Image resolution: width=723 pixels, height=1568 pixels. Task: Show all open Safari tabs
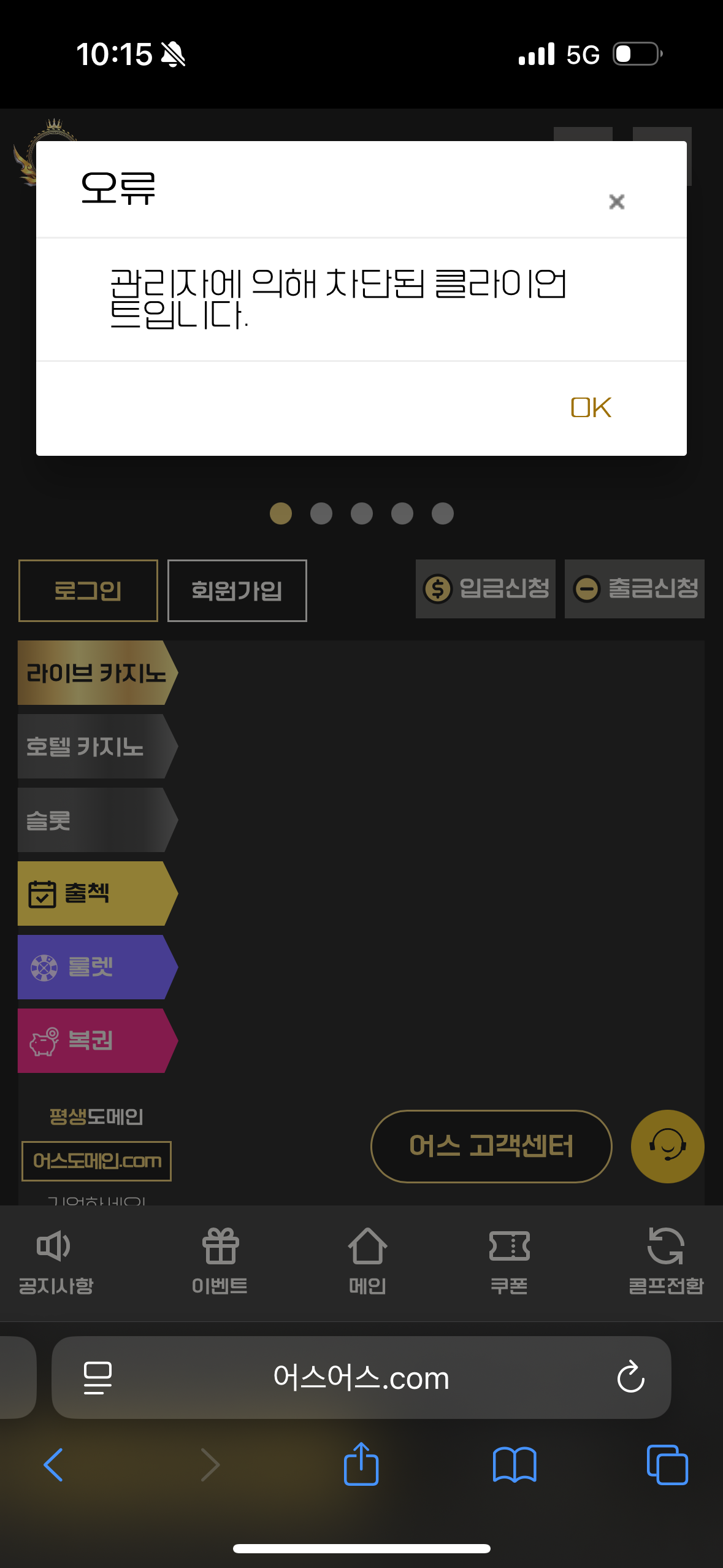tap(667, 1465)
